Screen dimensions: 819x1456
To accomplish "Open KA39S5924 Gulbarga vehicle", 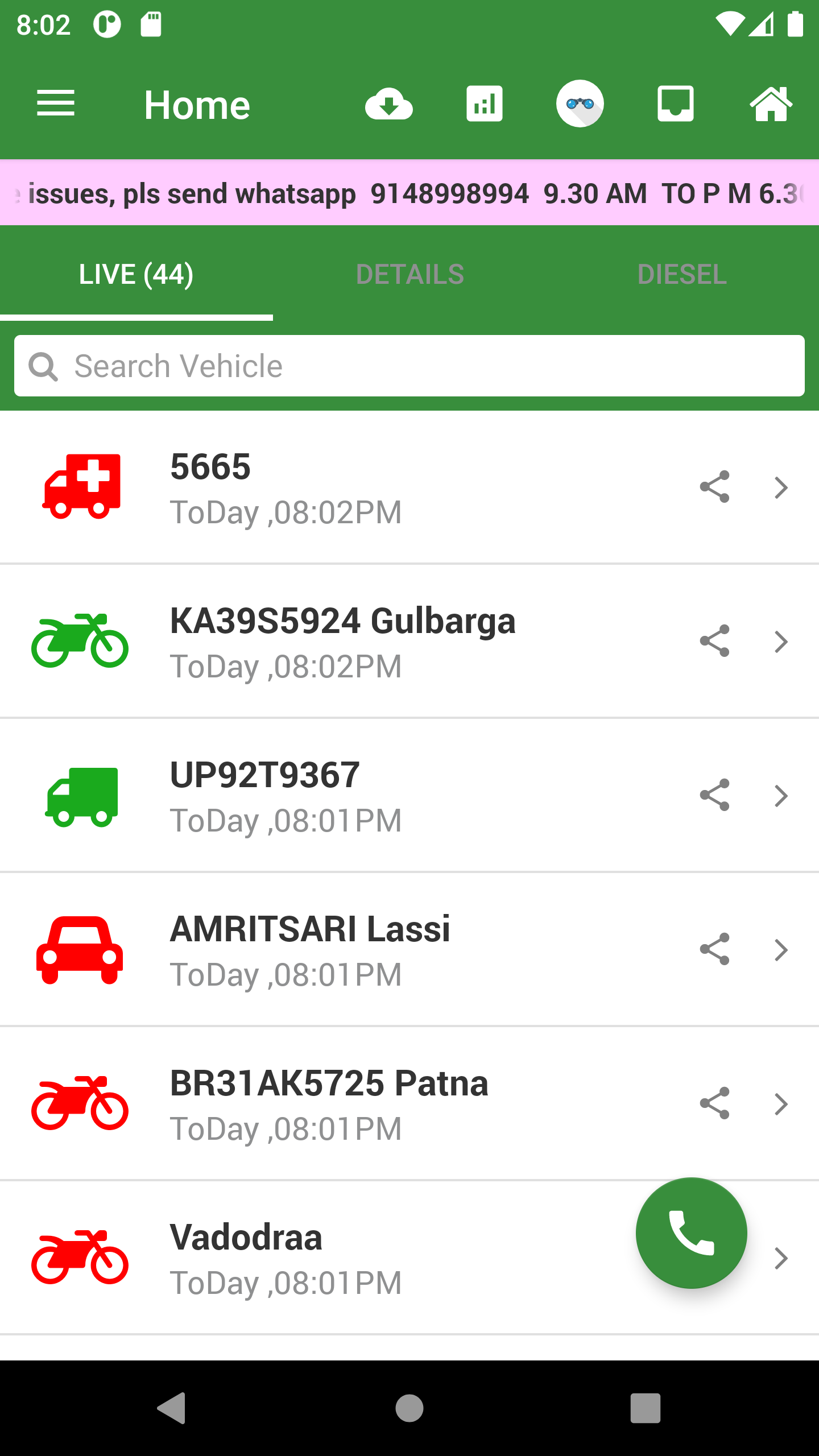I will [x=409, y=642].
